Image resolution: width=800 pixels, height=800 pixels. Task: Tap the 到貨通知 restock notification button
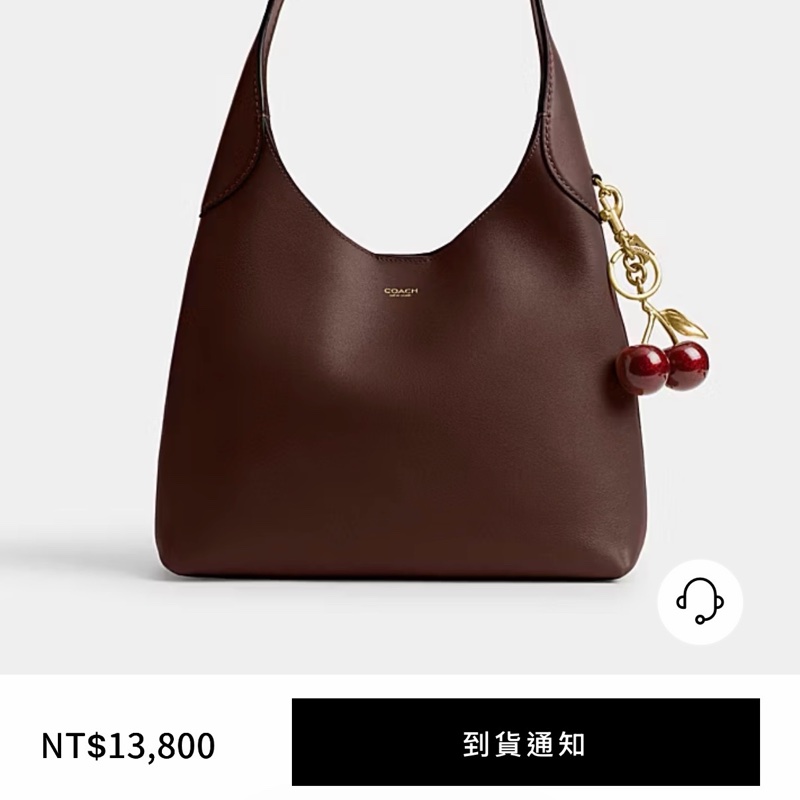tap(525, 742)
